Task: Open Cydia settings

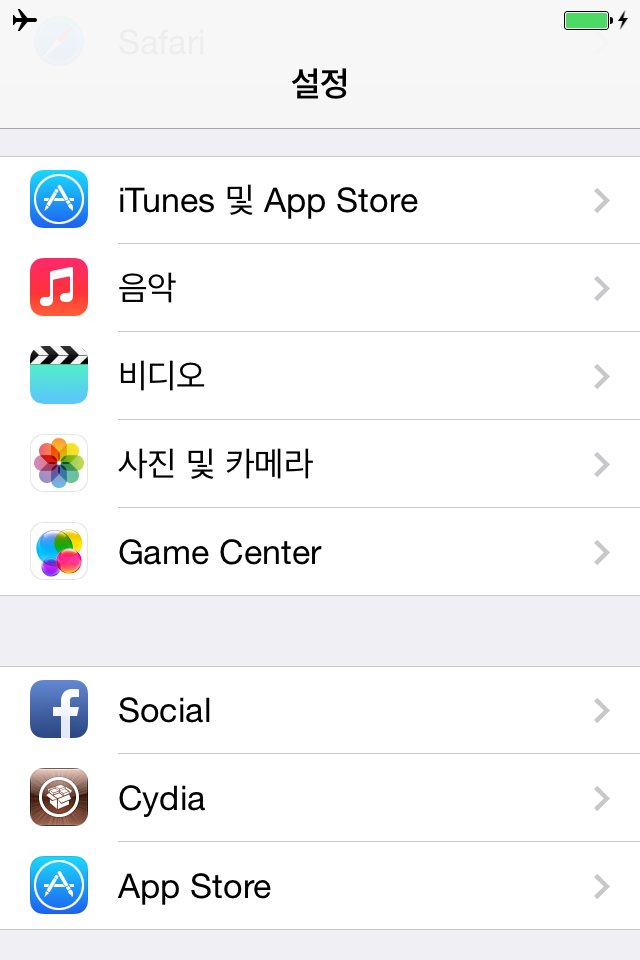Action: tap(320, 798)
